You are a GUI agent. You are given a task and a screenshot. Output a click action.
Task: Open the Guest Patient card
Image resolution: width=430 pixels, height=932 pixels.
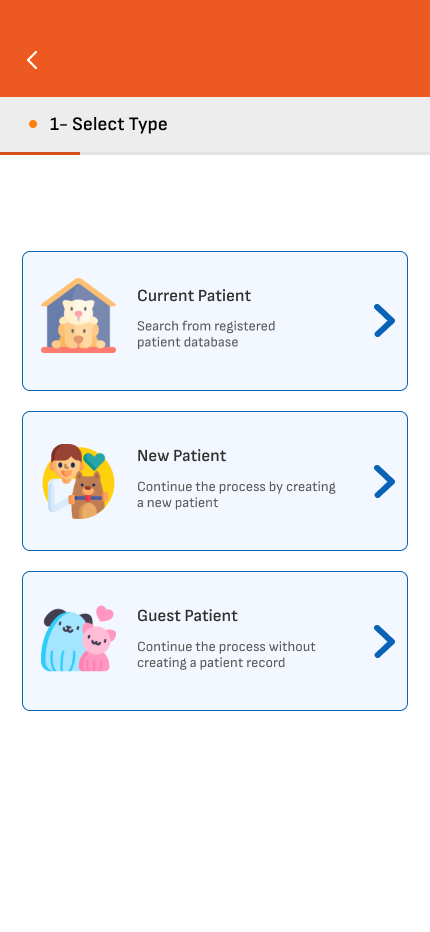[215, 641]
